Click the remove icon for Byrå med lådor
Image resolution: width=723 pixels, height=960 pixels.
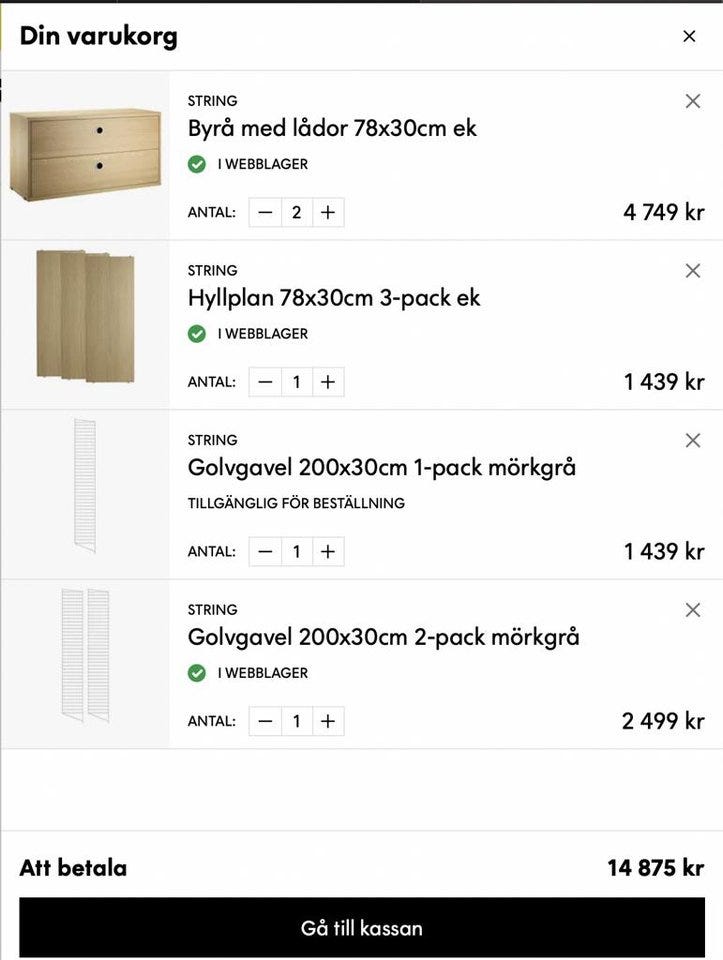click(693, 100)
